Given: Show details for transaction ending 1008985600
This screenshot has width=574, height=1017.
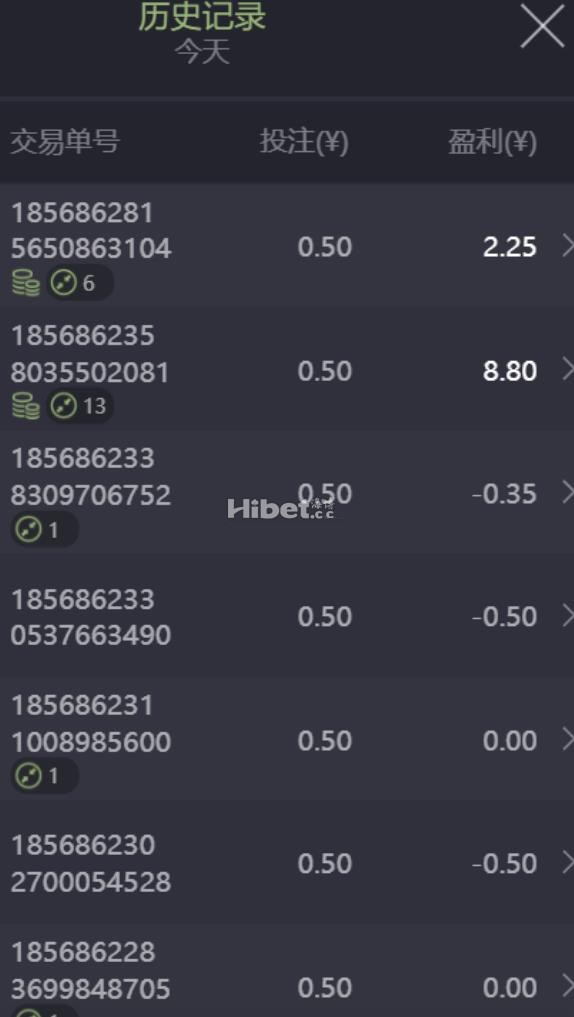Looking at the screenshot, I should 287,739.
